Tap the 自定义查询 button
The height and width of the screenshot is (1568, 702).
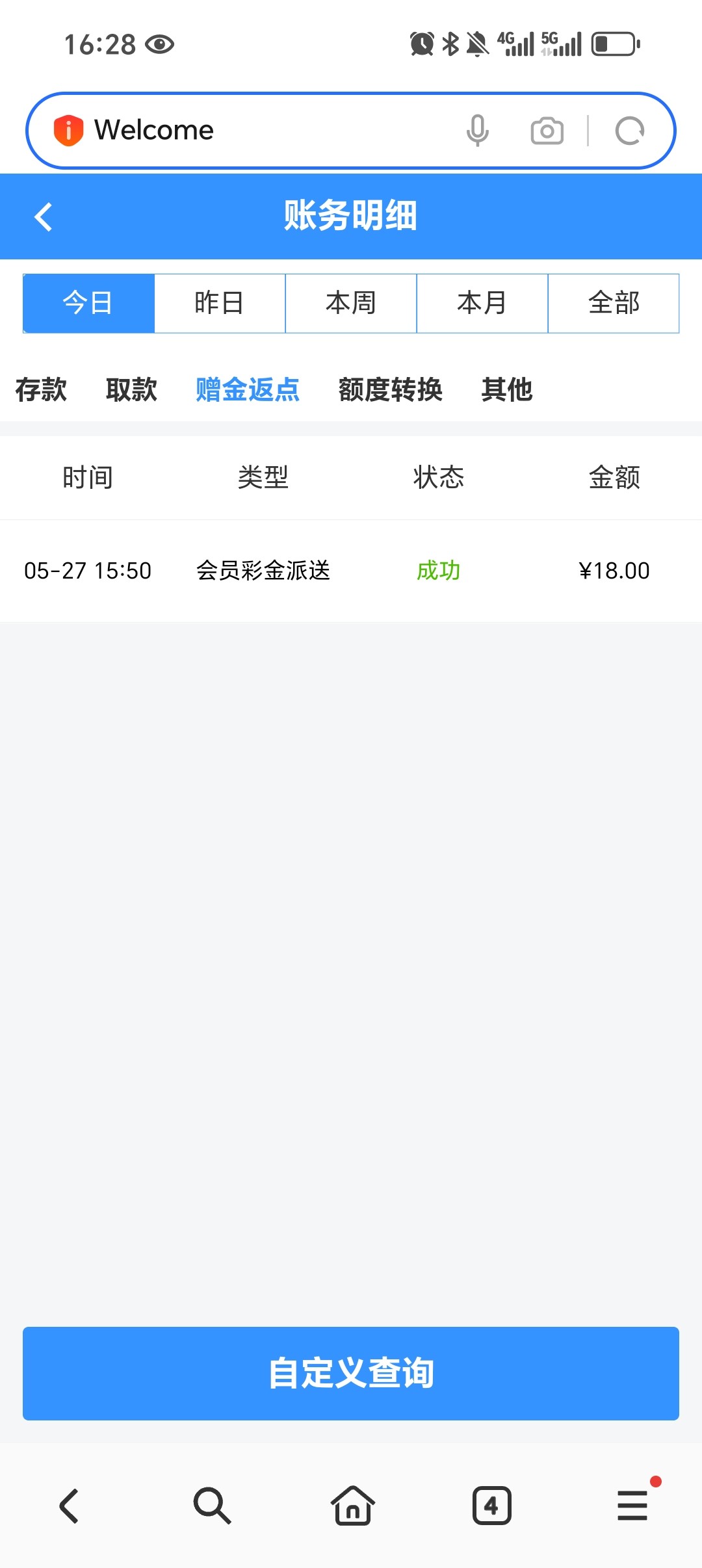click(351, 1373)
